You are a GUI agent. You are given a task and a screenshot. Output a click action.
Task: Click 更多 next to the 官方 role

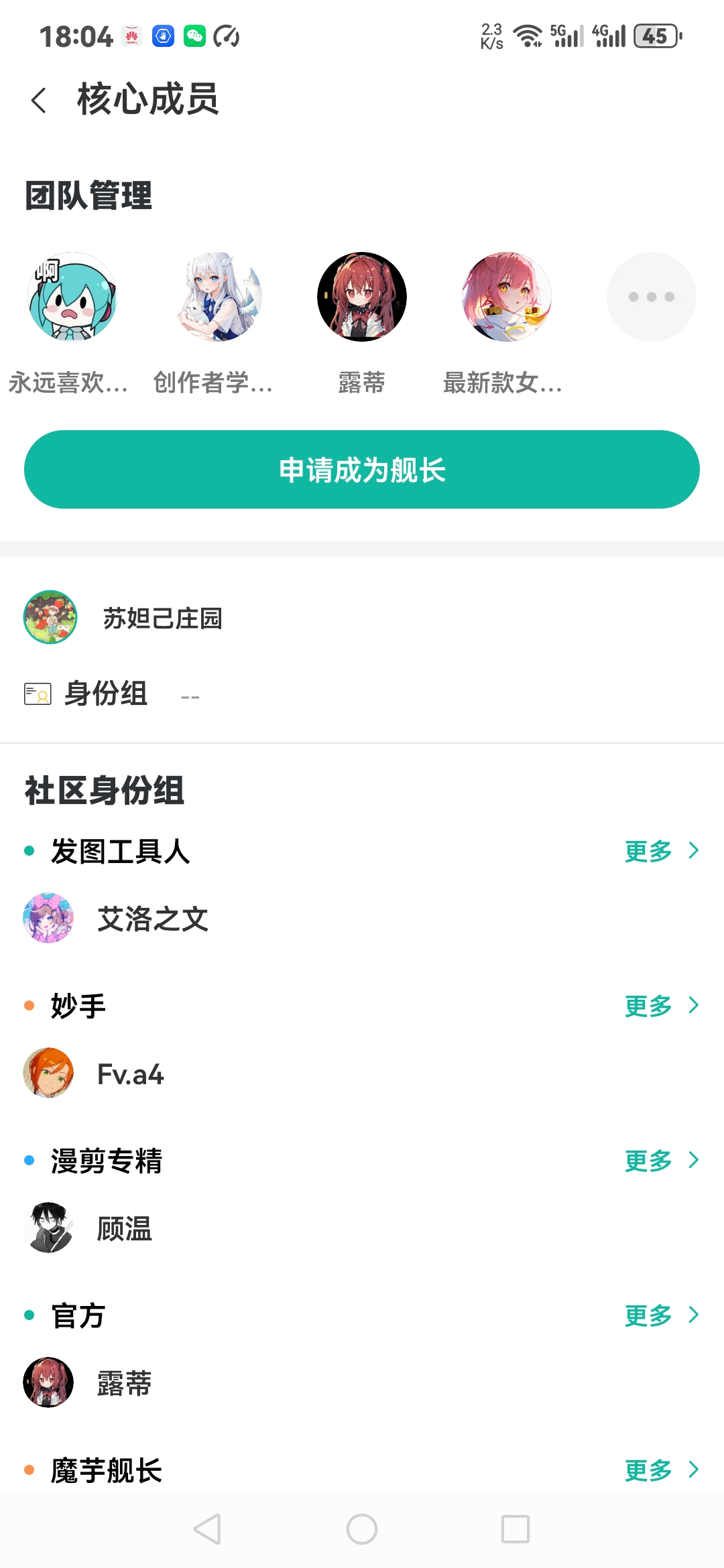click(x=648, y=1315)
